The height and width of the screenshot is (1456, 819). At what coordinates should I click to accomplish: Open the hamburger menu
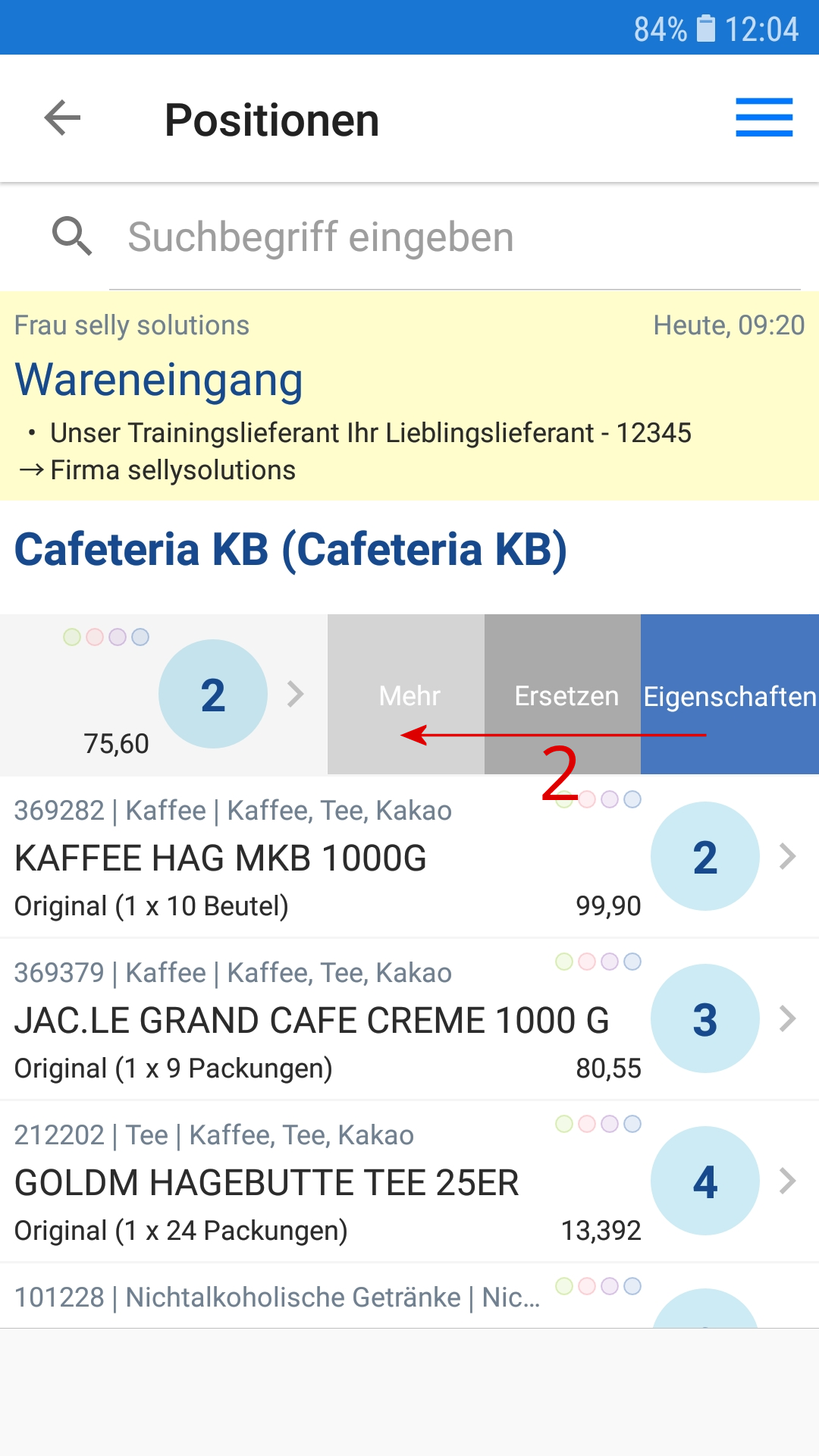point(764,118)
